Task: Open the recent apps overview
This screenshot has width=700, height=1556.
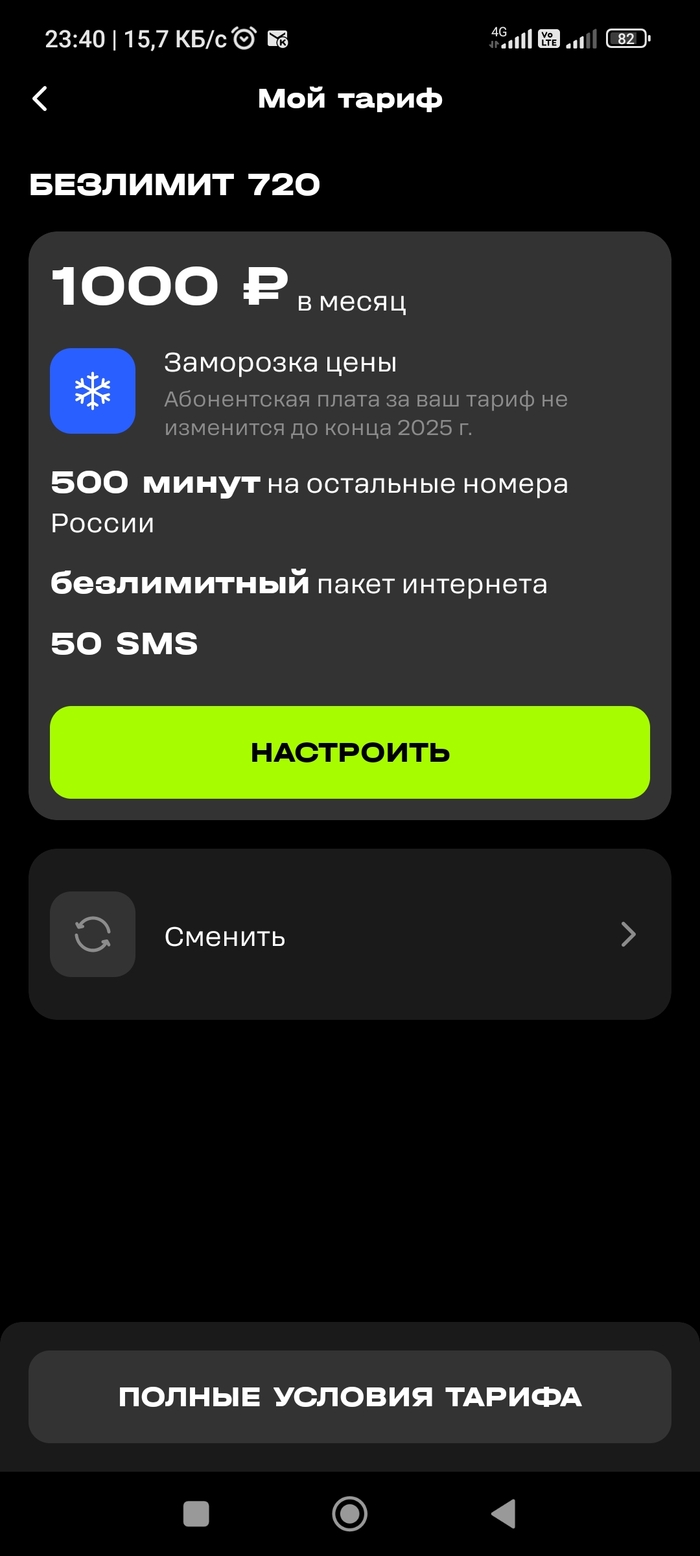Action: 196,1514
